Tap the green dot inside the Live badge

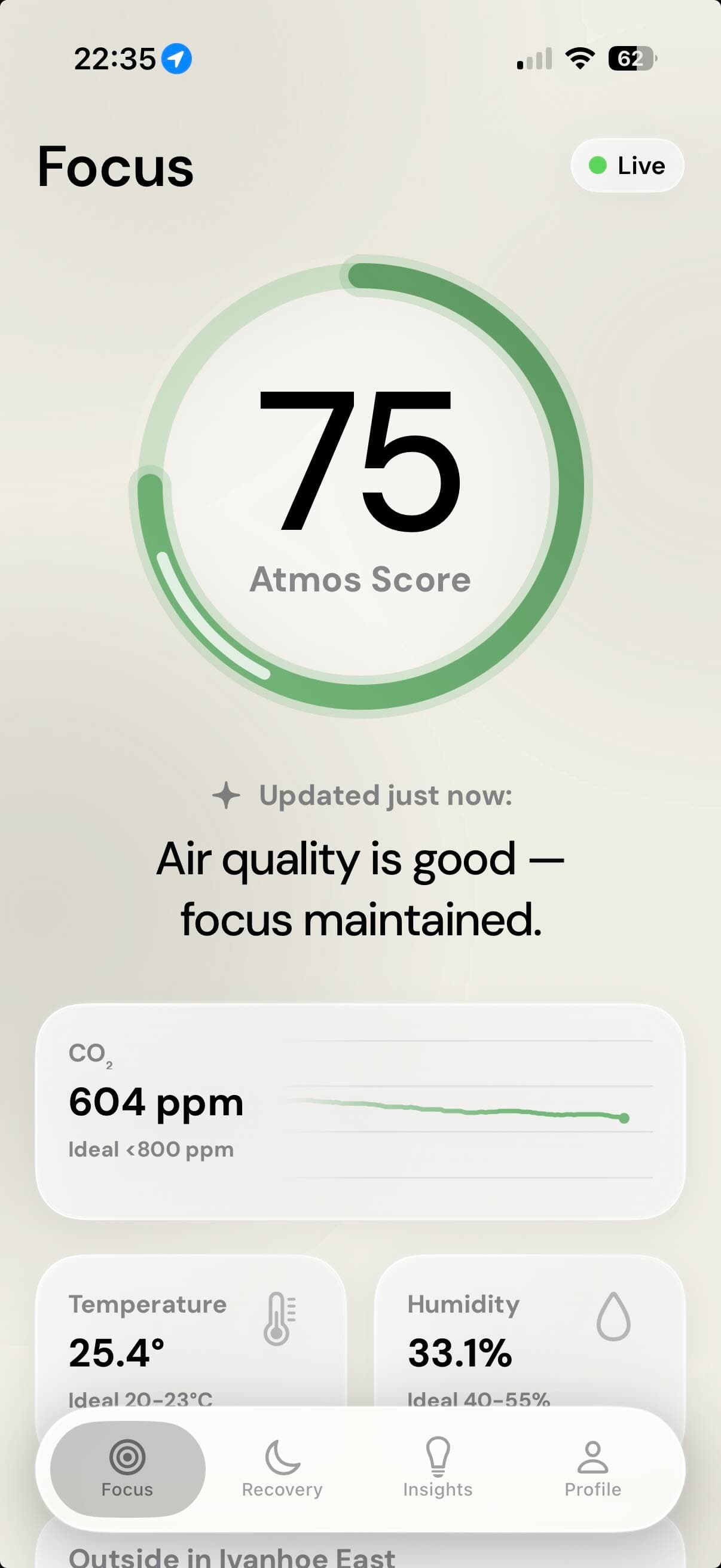597,165
